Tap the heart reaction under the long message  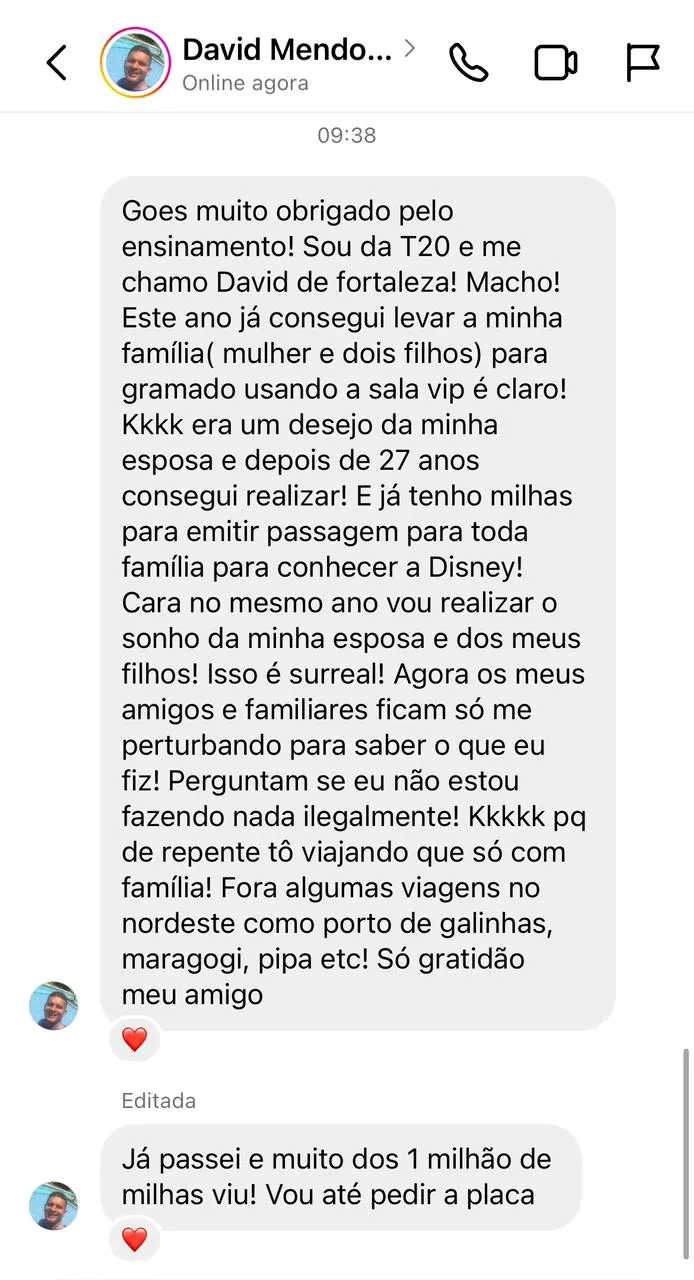pos(134,1040)
